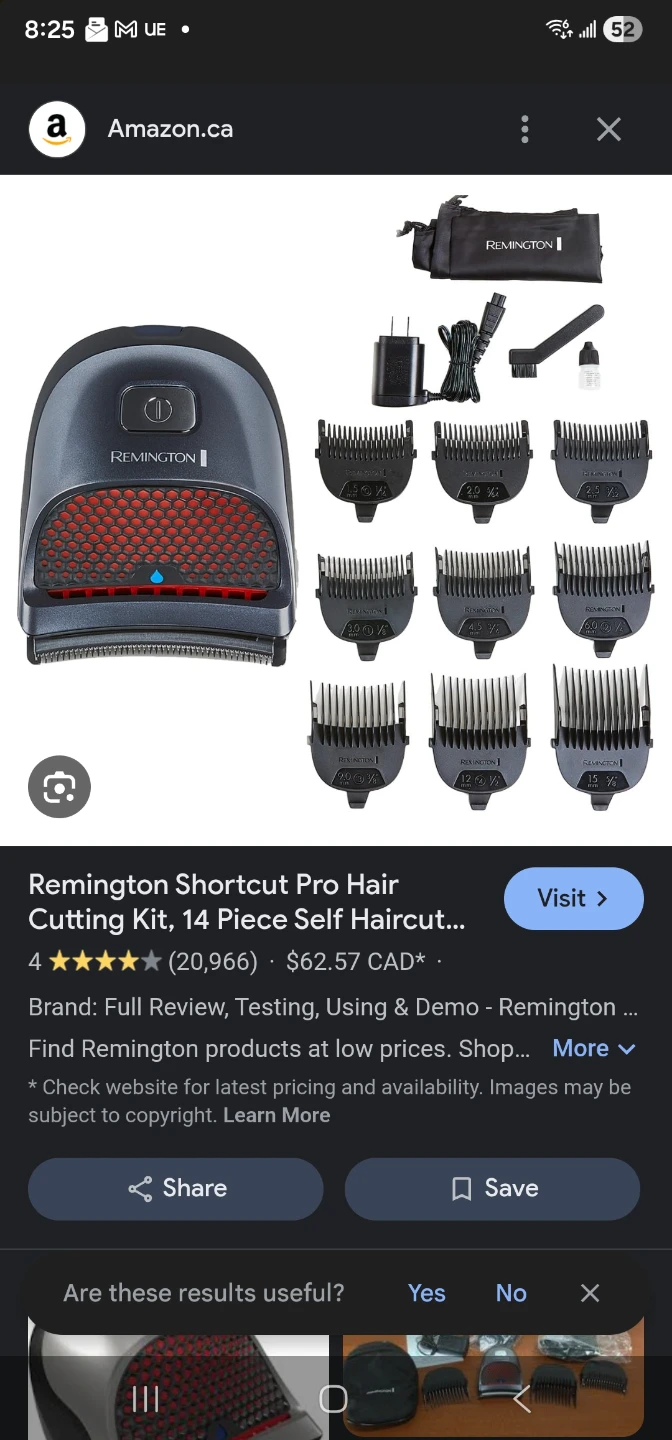Open the three-dot overflow menu
The height and width of the screenshot is (1440, 672).
point(525,129)
